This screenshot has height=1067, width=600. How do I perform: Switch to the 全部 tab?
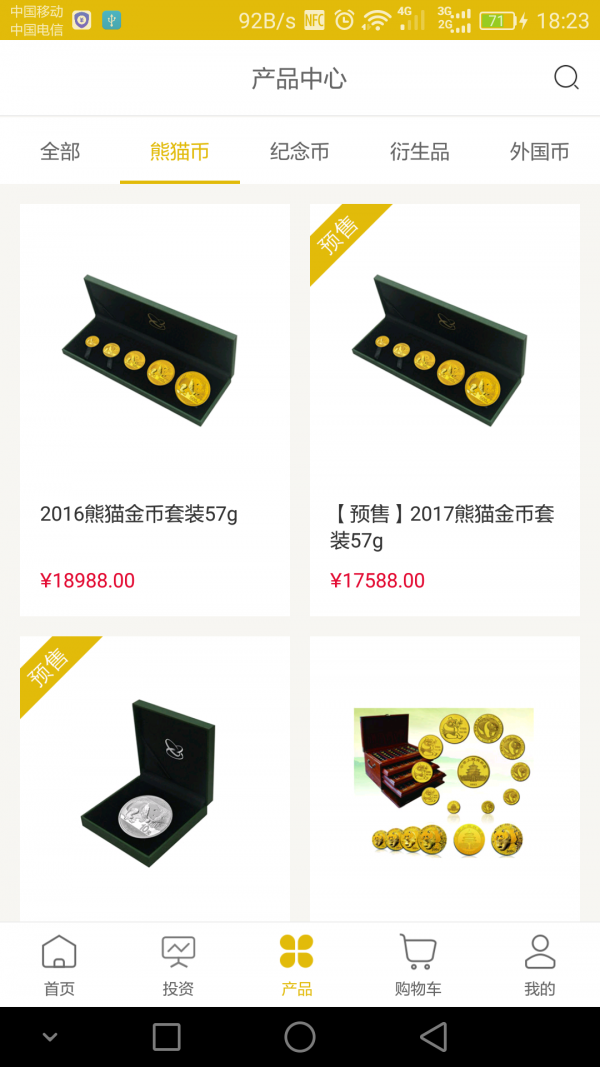tap(60, 152)
